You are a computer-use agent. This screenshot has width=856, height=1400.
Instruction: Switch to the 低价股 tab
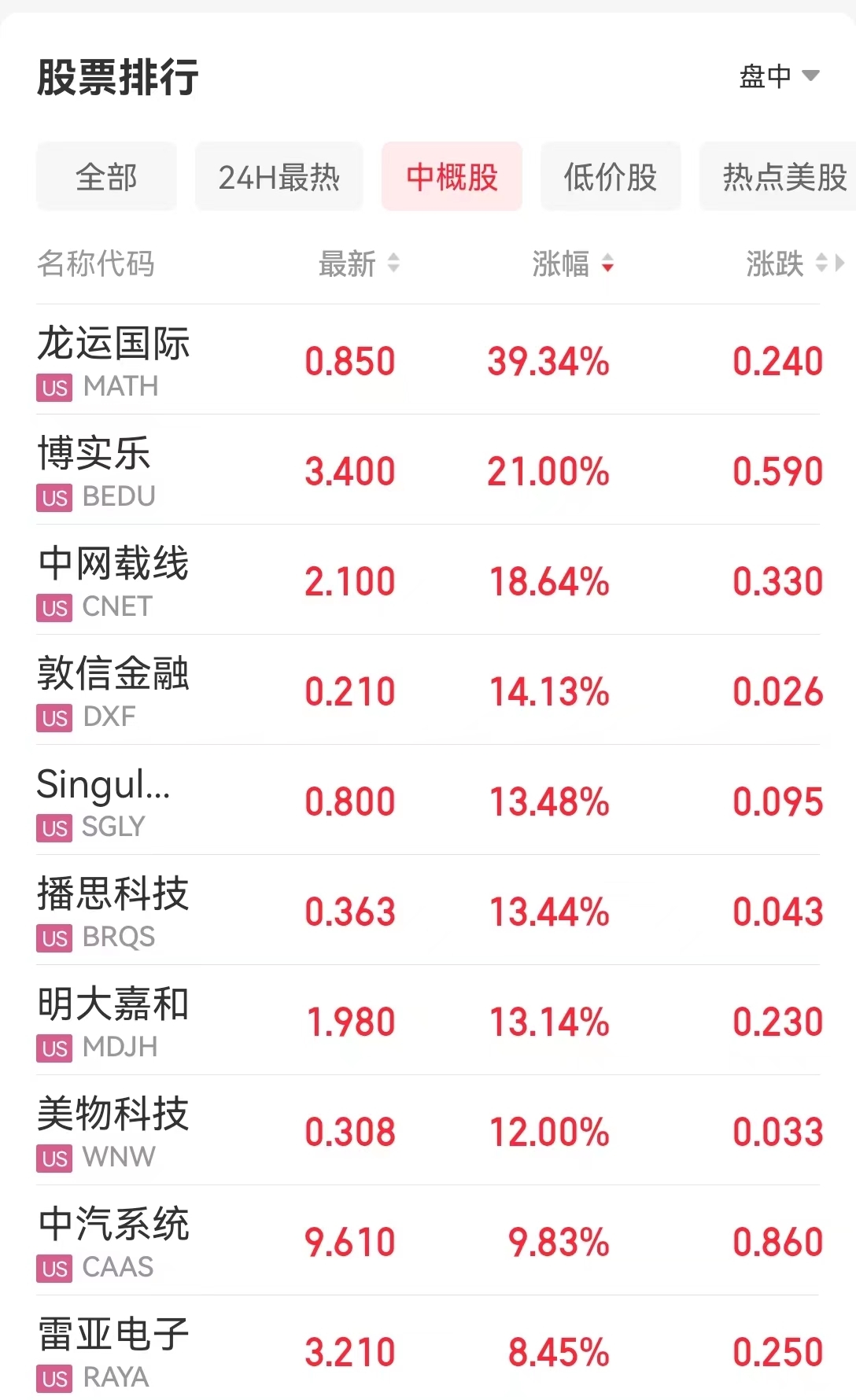click(x=611, y=176)
